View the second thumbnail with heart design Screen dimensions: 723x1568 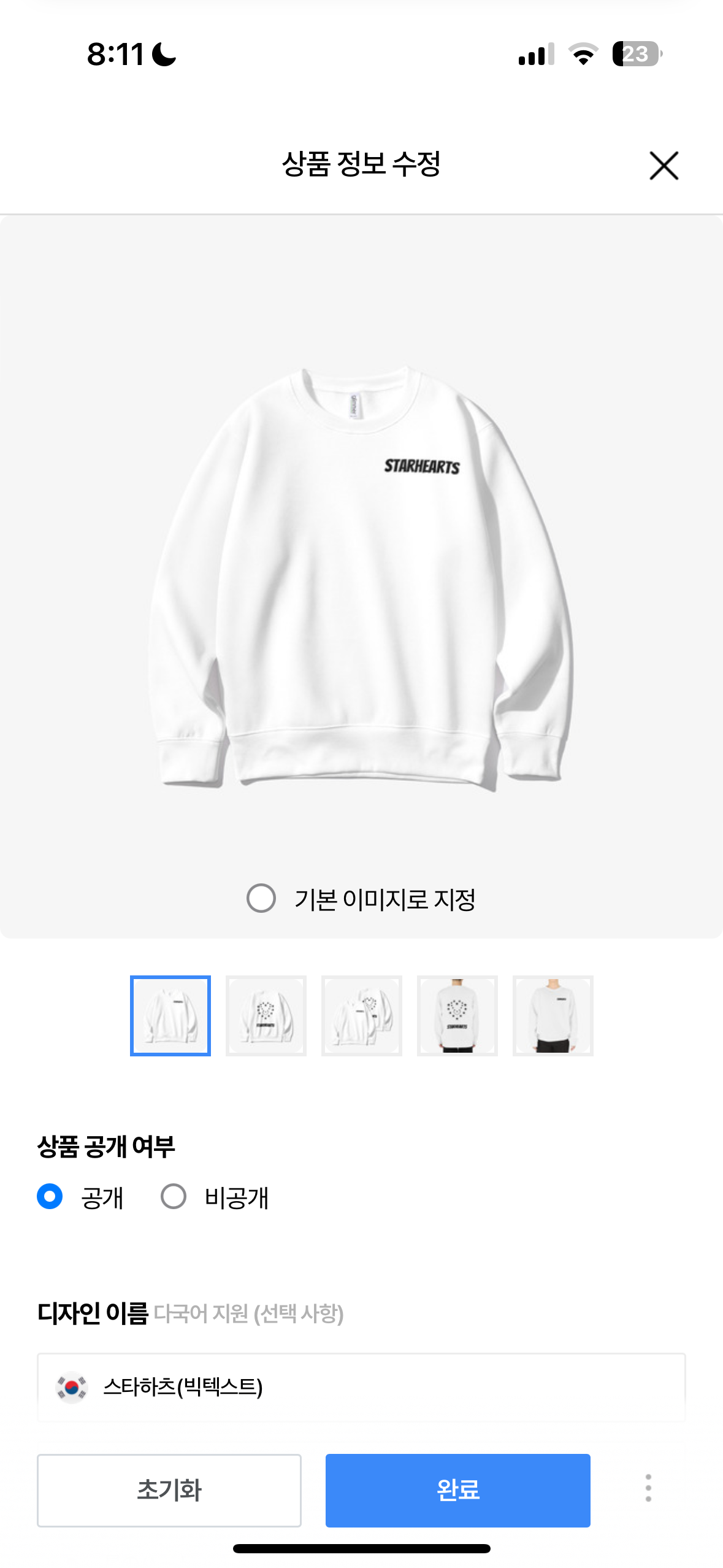tap(266, 1015)
